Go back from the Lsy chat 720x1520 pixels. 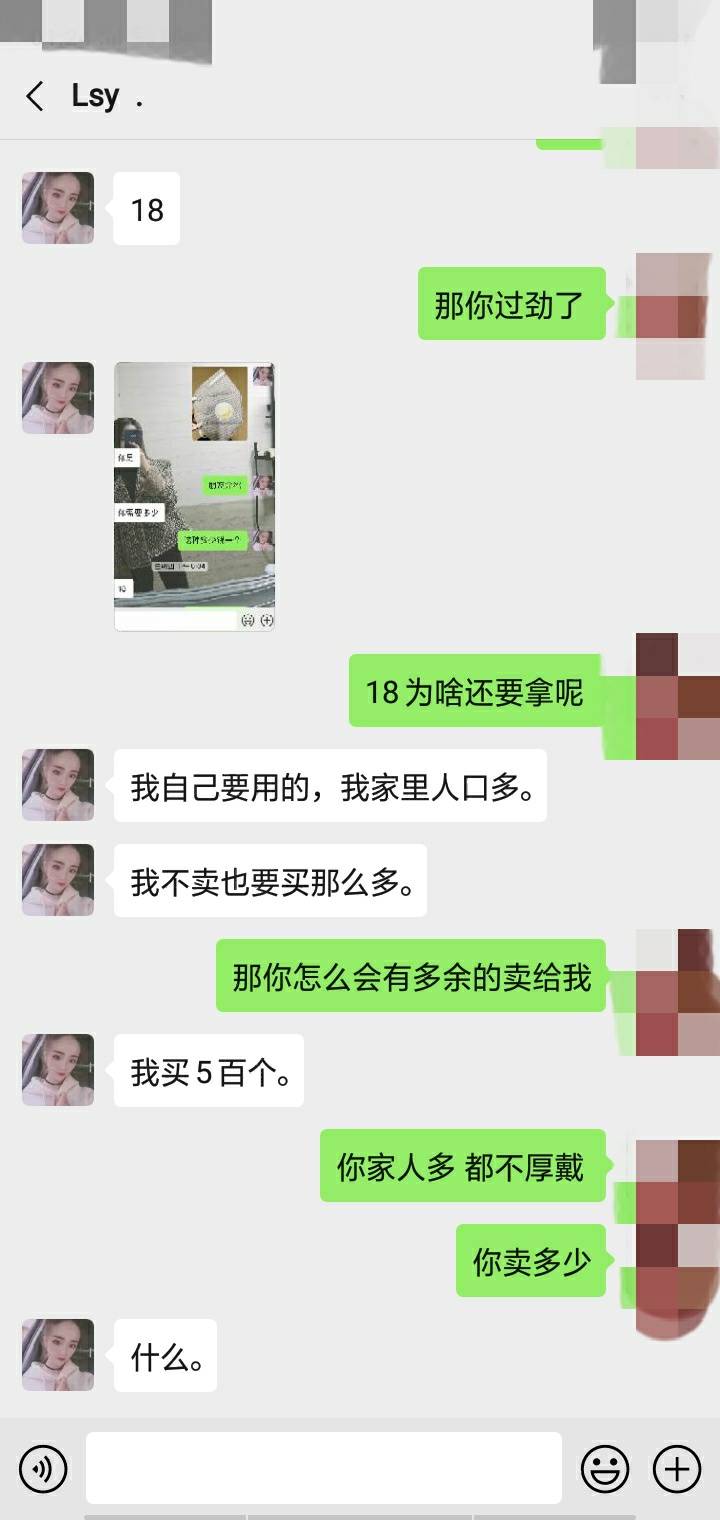pyautogui.click(x=35, y=96)
